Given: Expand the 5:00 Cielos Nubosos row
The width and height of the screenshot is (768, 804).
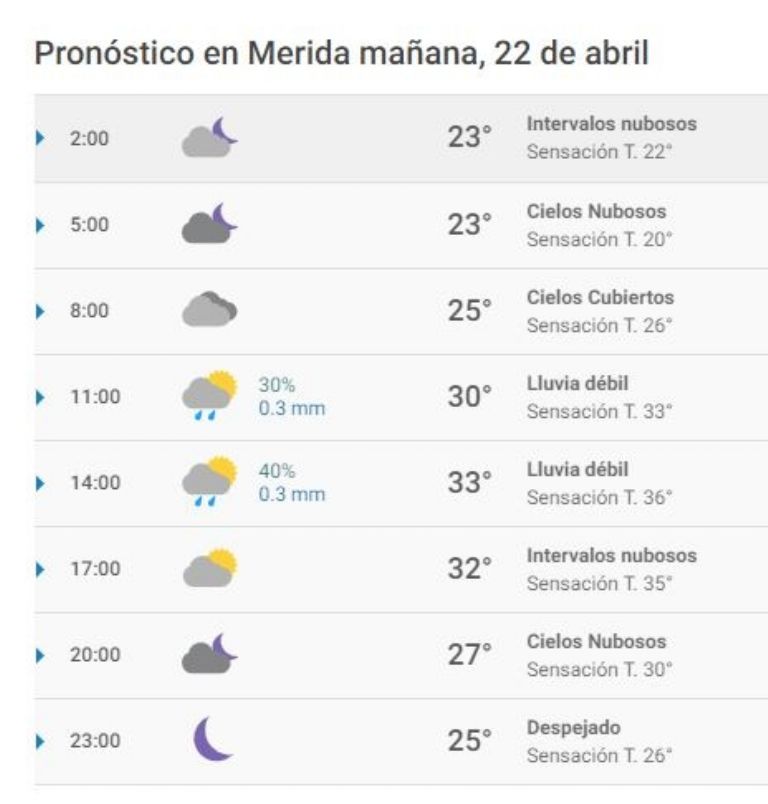Looking at the screenshot, I should tap(41, 225).
